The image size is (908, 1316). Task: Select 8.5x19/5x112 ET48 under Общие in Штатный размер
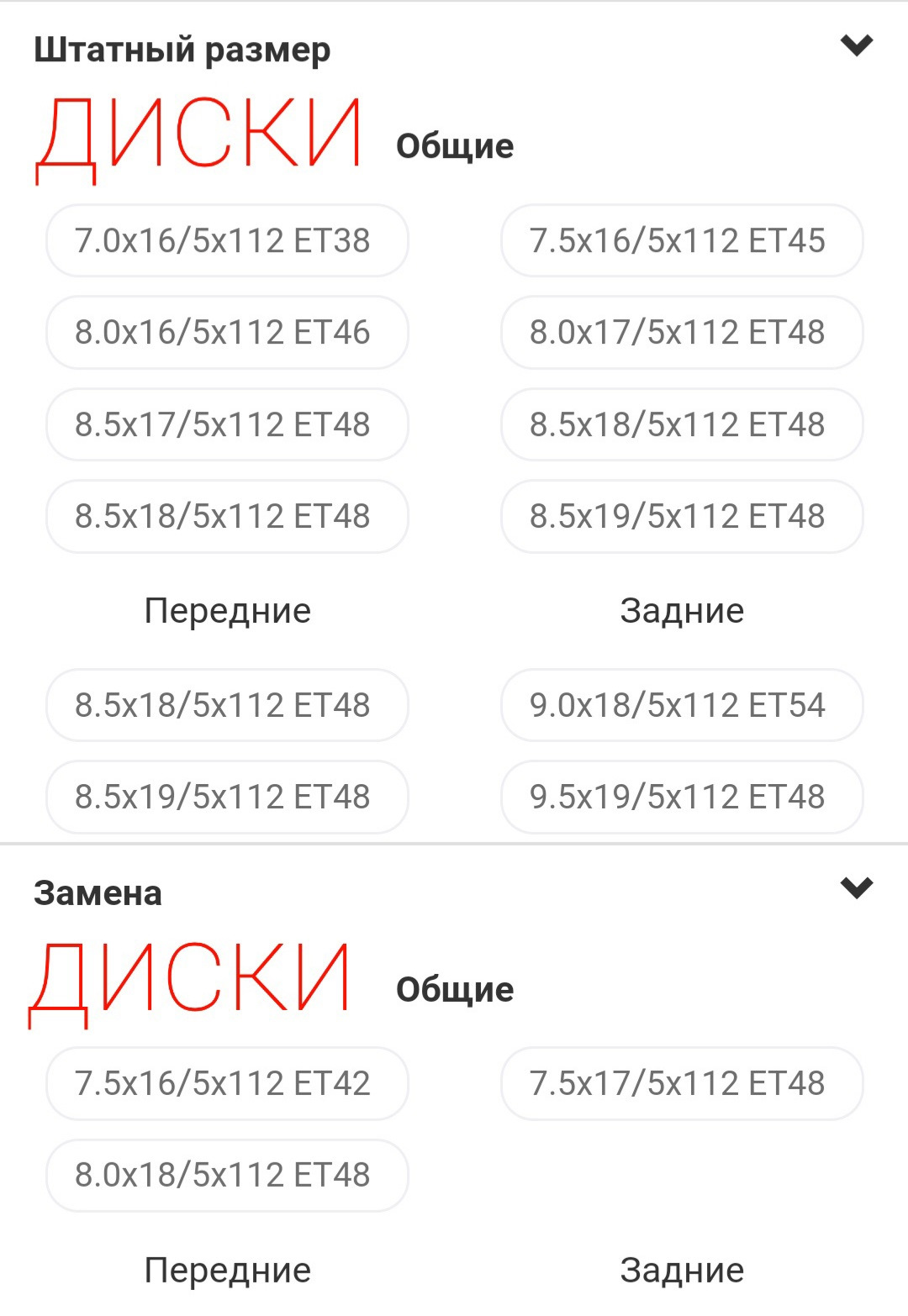coord(682,517)
